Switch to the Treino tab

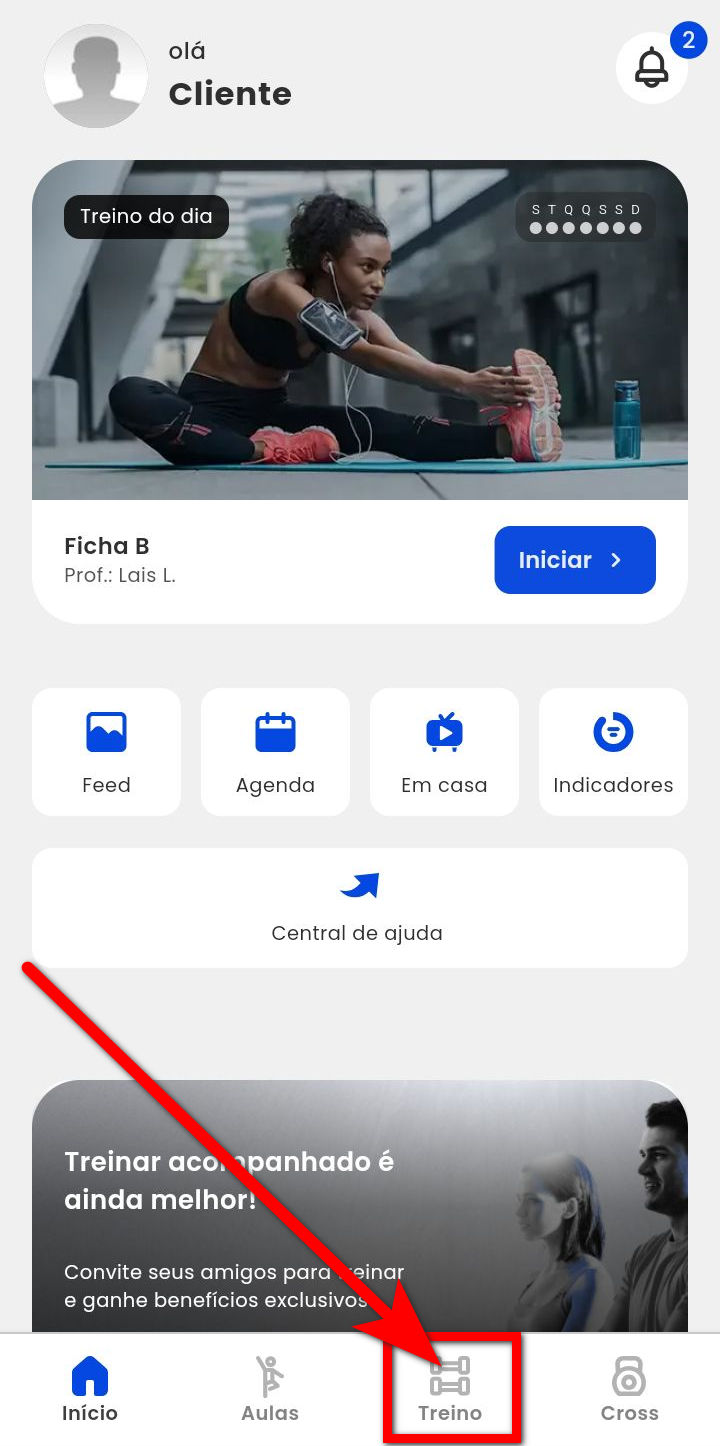tap(450, 1389)
